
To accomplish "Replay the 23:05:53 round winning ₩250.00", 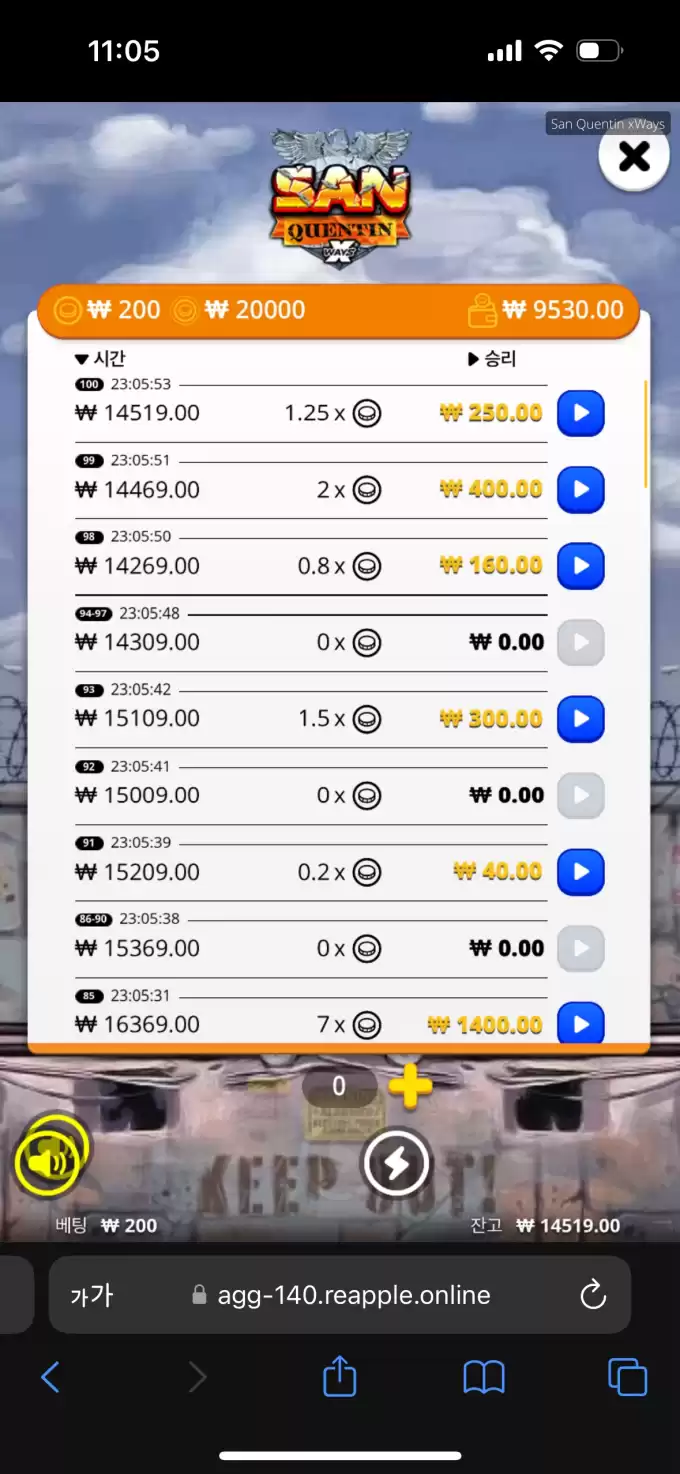I will (x=580, y=413).
